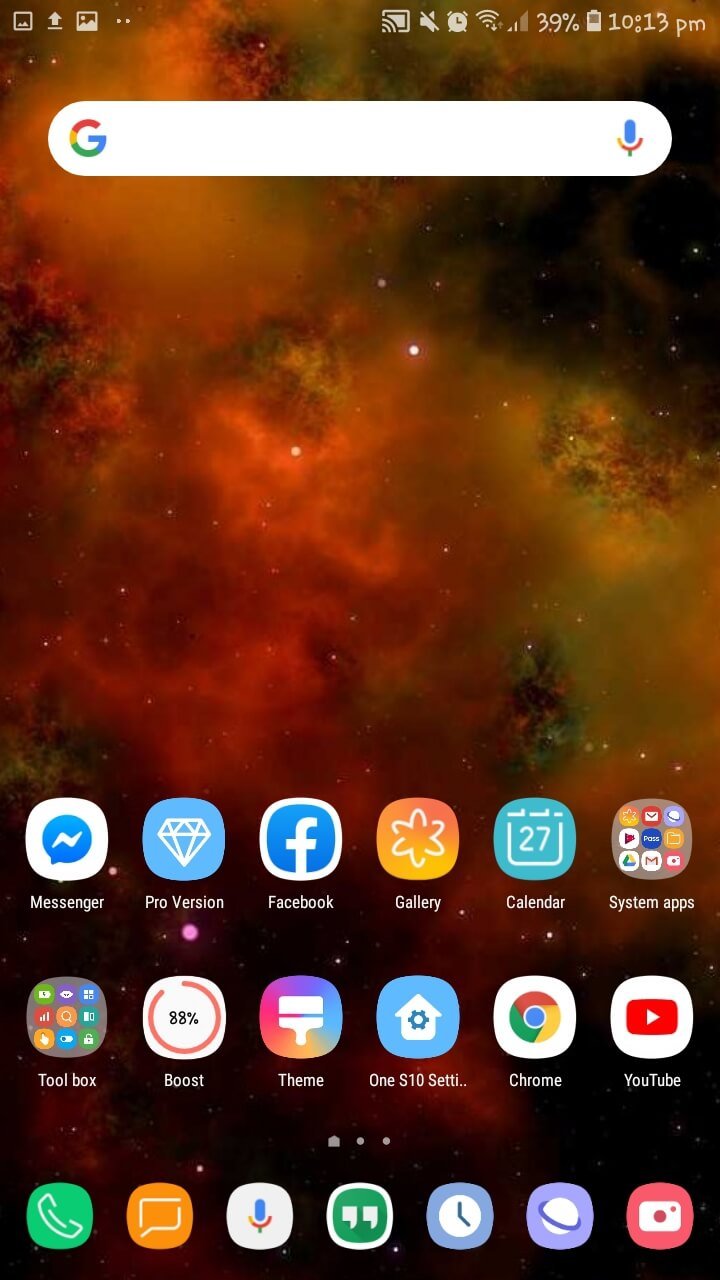Open the voice assistant microphone in the dock
The image size is (720, 1280).
tap(260, 1216)
